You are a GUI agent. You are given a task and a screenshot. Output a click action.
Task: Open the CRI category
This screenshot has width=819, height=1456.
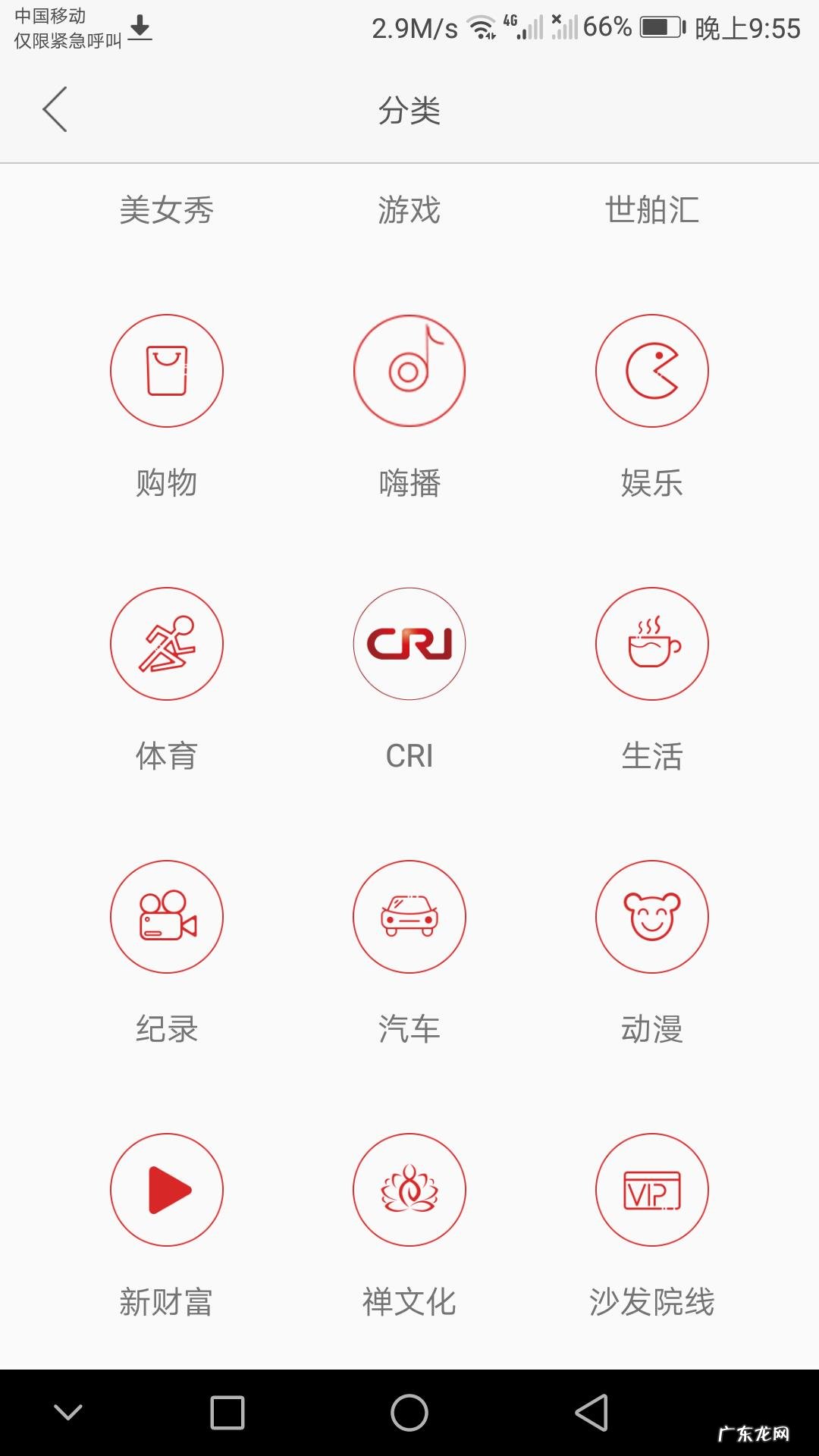[x=409, y=644]
